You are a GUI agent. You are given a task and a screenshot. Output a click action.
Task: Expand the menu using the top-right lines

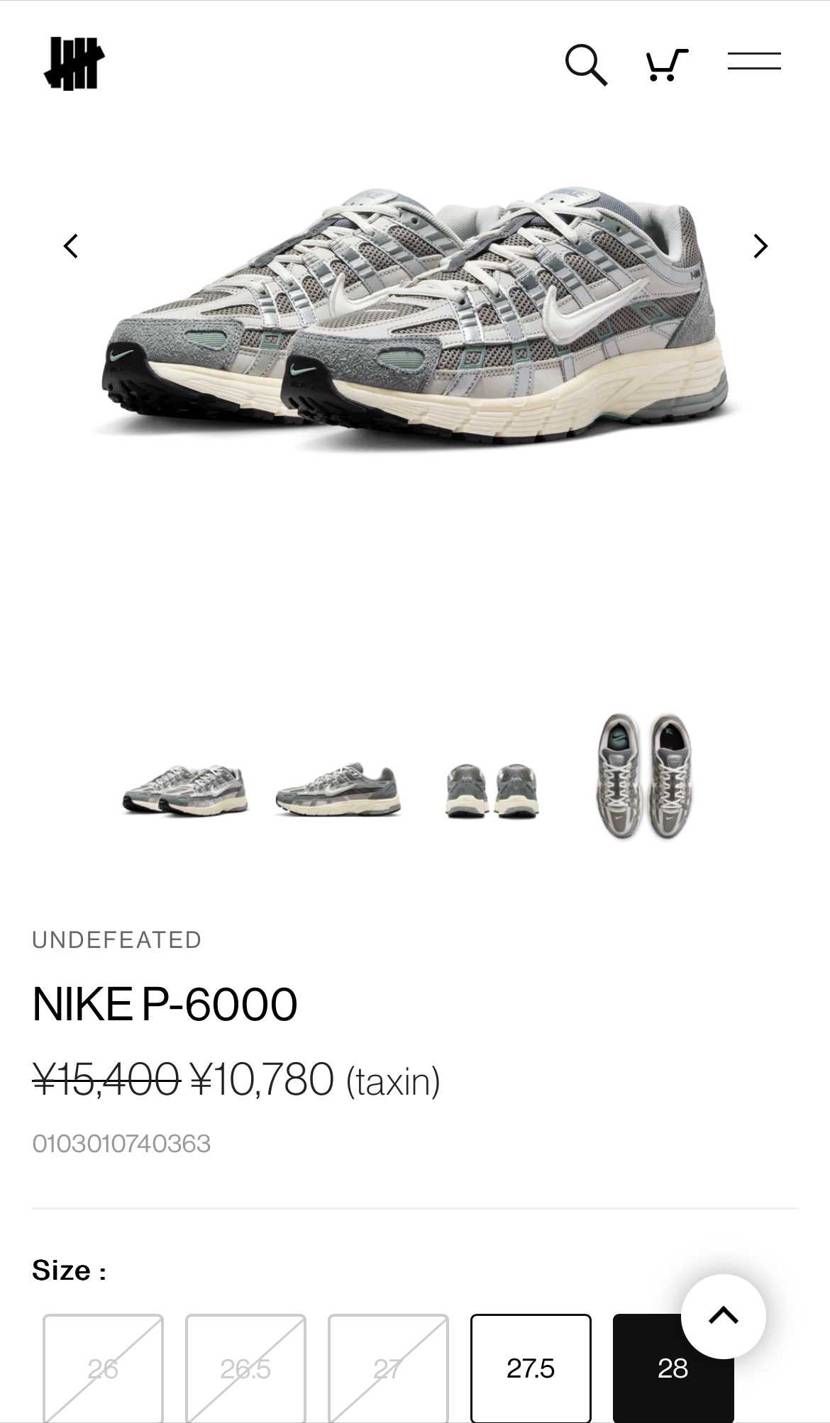click(x=754, y=61)
